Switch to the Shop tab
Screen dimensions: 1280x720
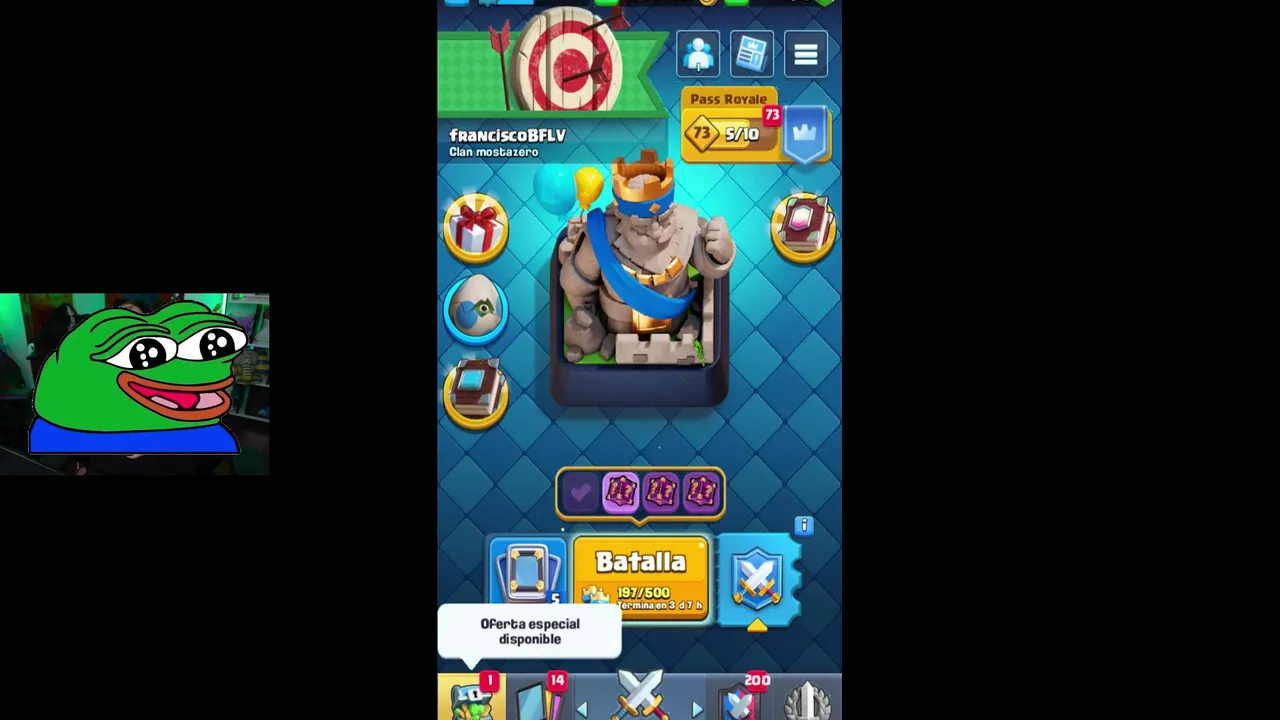(472, 697)
